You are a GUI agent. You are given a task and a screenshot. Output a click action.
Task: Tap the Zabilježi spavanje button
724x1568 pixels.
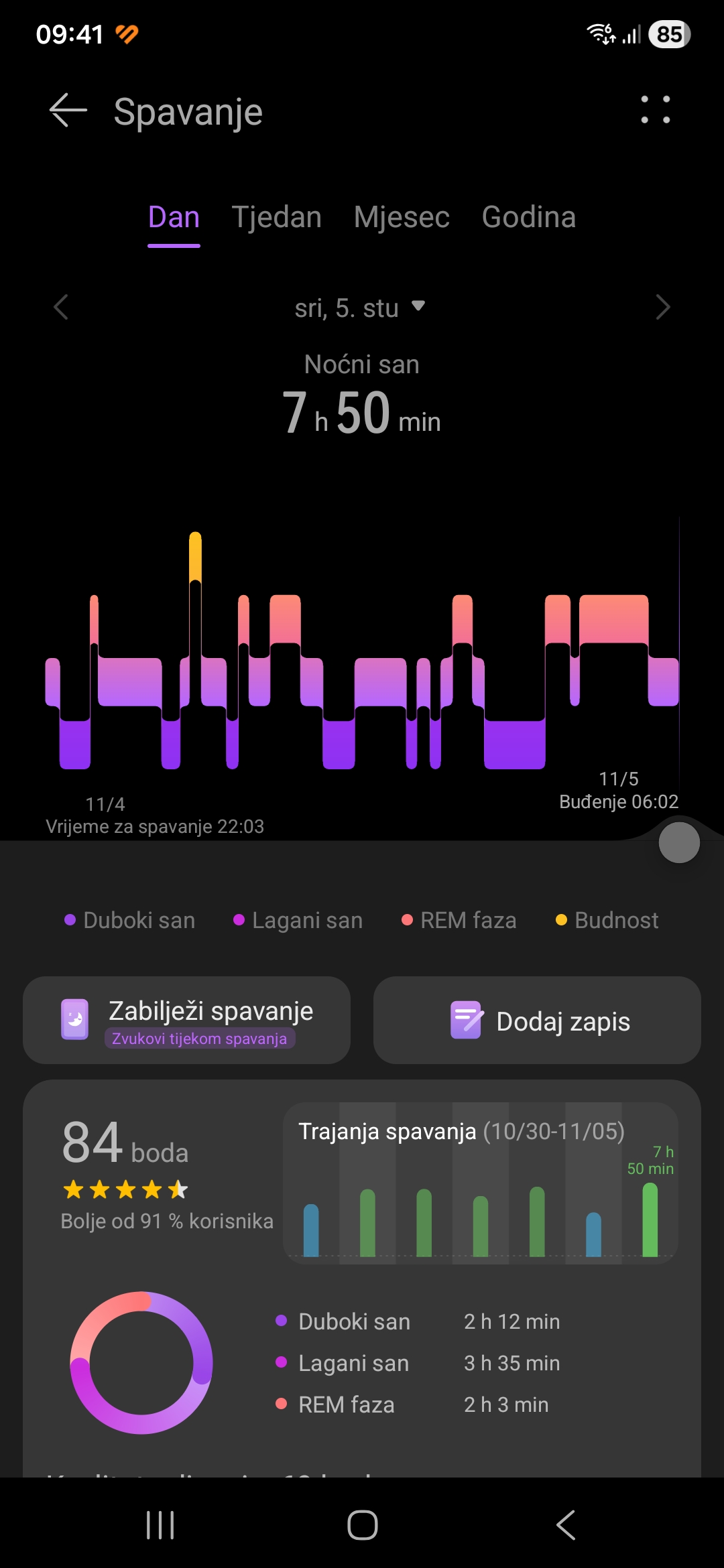186,1020
